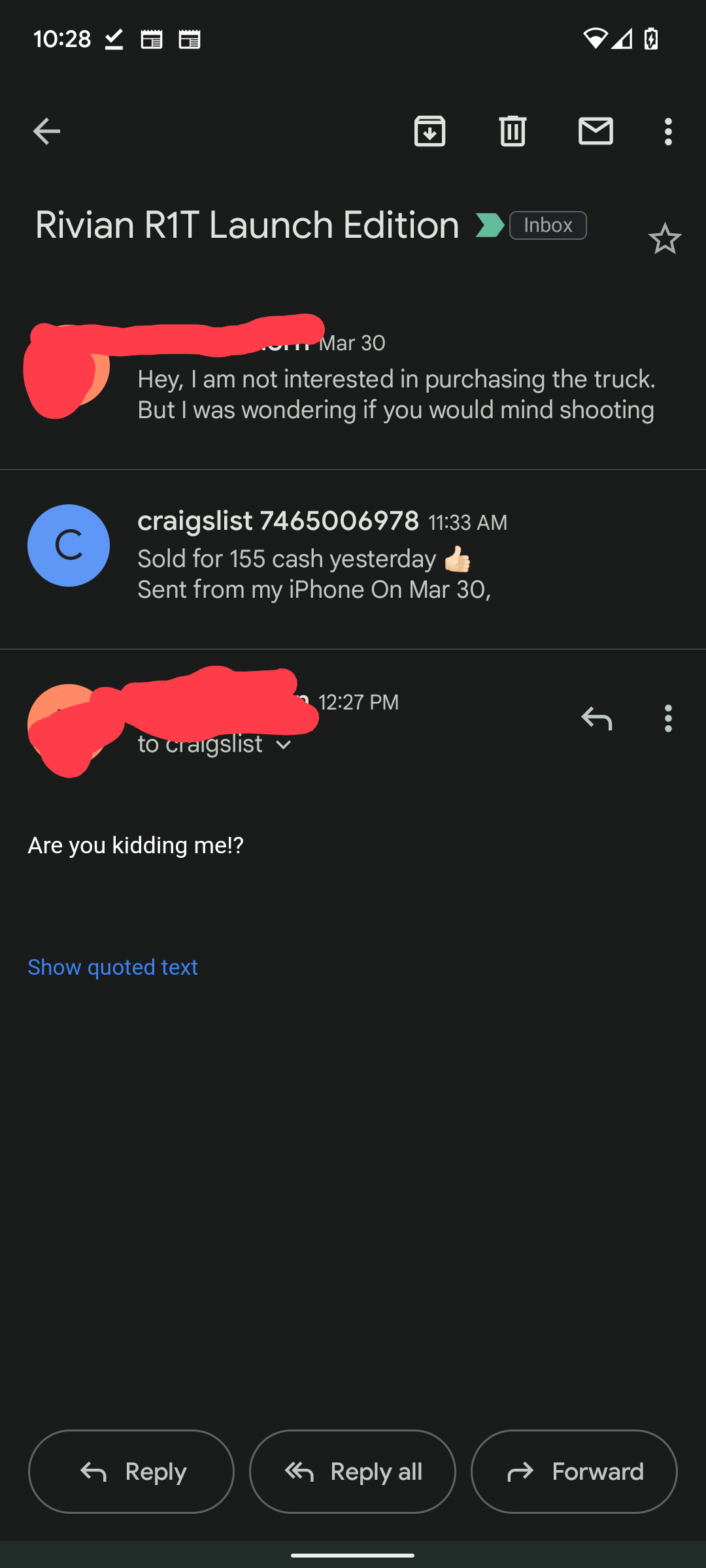706x1568 pixels.
Task: Go back to the inbox list
Action: [46, 131]
